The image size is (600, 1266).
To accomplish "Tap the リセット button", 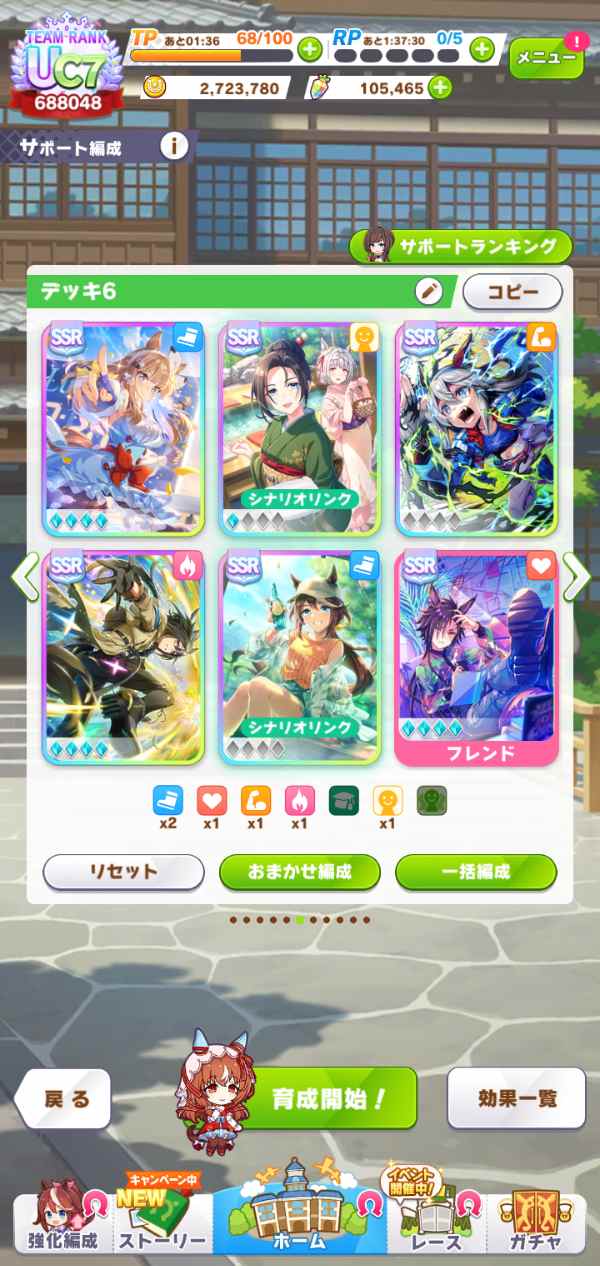I will click(121, 871).
